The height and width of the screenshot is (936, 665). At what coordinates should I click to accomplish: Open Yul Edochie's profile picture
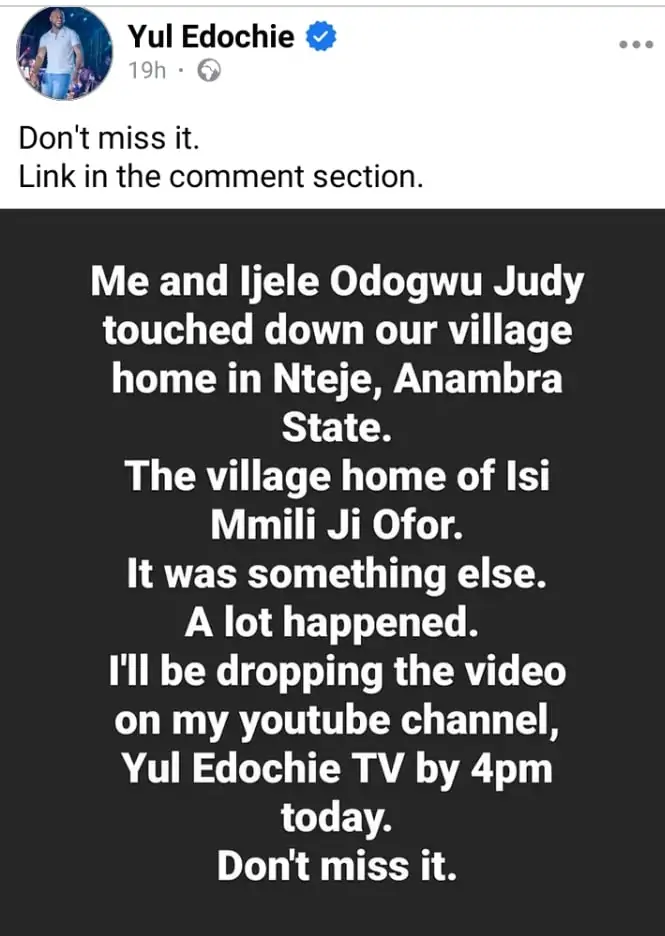pyautogui.click(x=65, y=53)
